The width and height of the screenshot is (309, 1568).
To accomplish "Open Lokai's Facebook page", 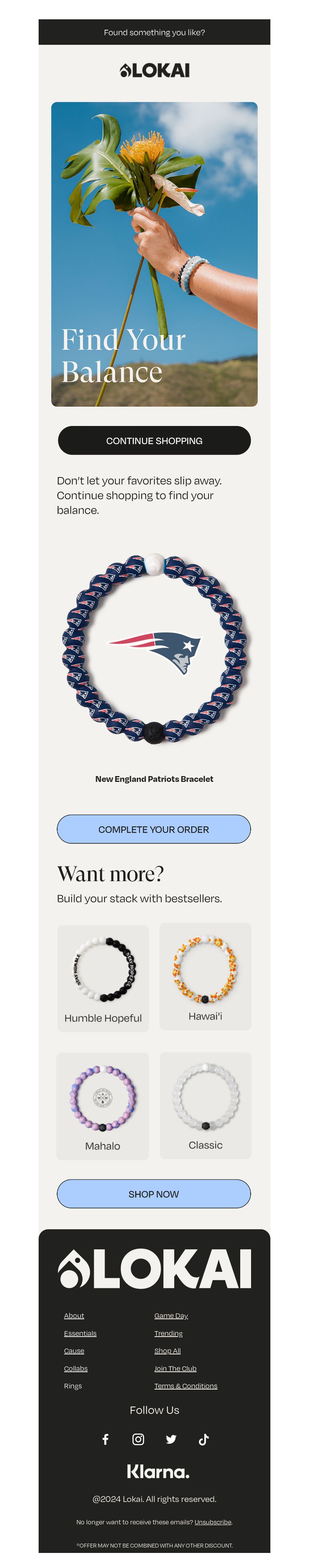I will (x=105, y=1439).
